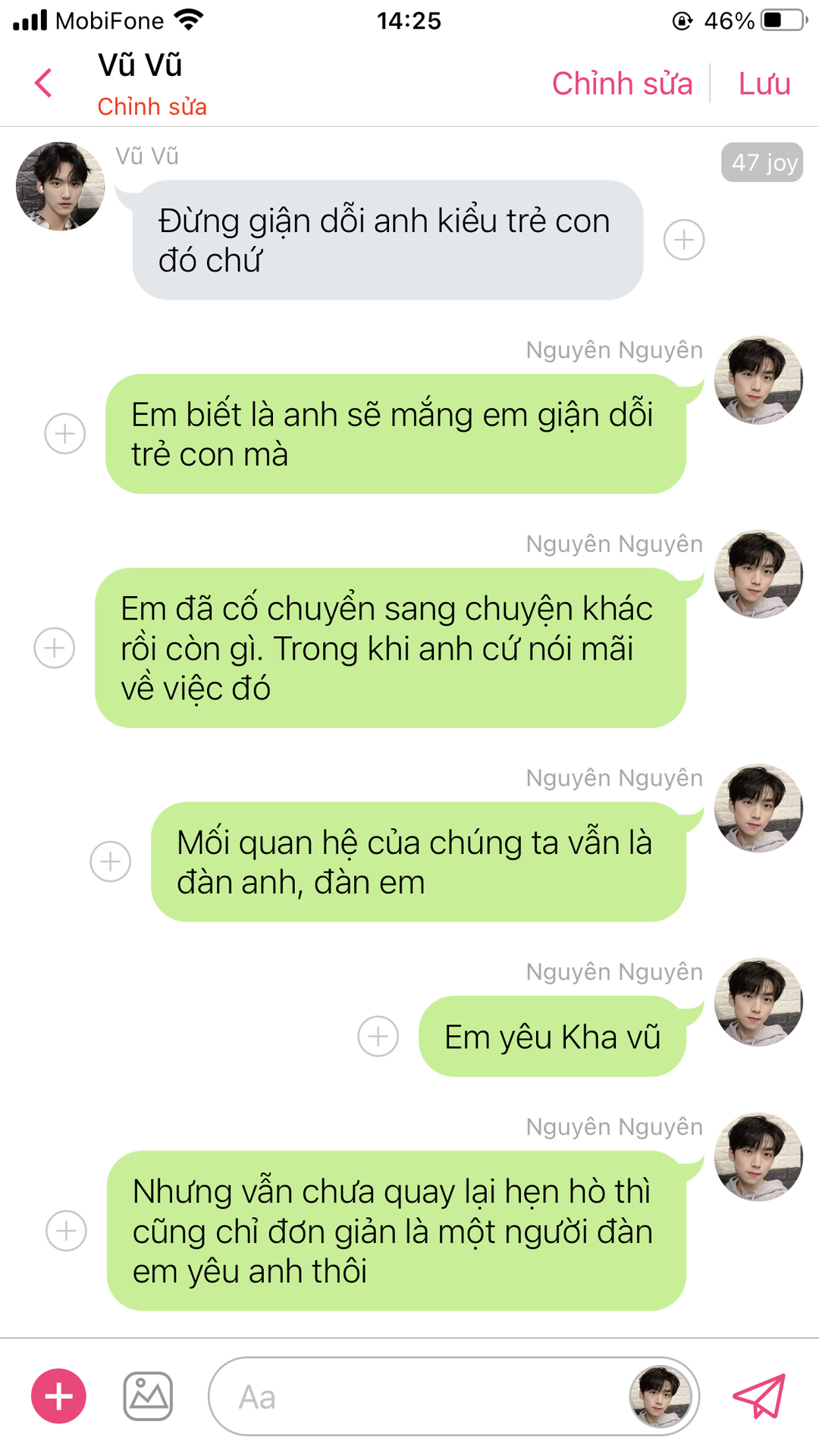
Task: Tap the red Chỉnh sửa under Vũ Vũ
Action: pyautogui.click(x=152, y=107)
